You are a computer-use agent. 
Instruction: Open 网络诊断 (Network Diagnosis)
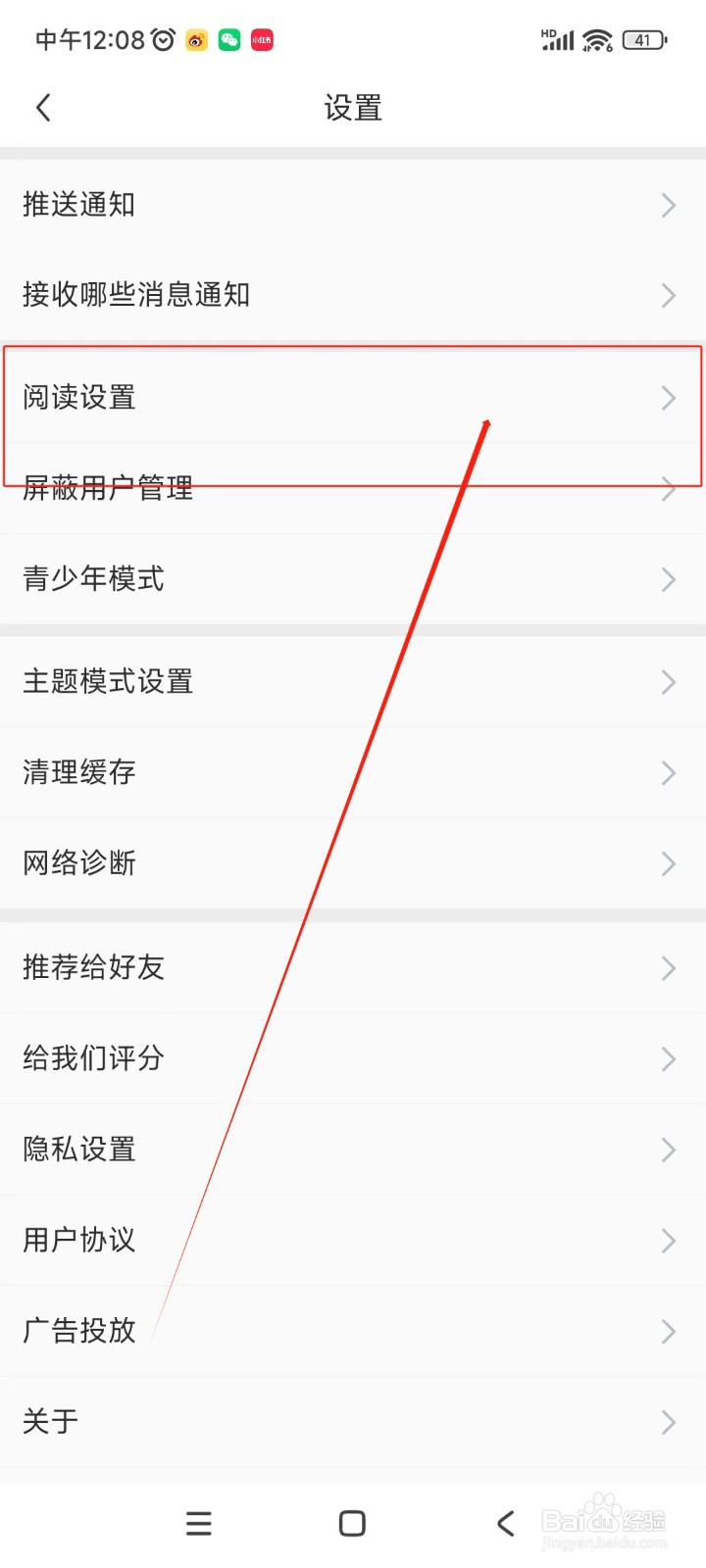(x=353, y=863)
